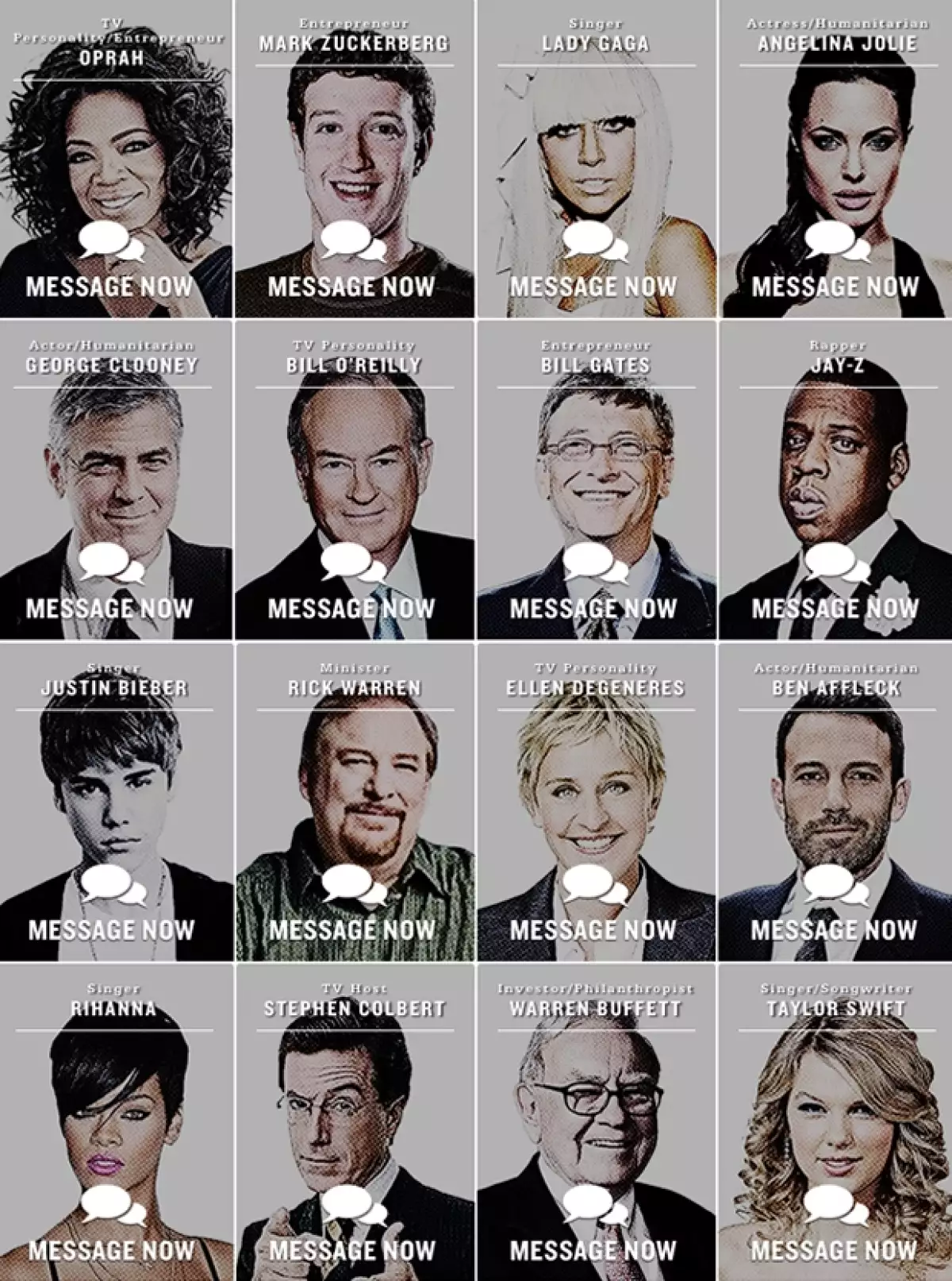Choose Bill Gates to message
Image resolution: width=952 pixels, height=1281 pixels.
click(593, 608)
